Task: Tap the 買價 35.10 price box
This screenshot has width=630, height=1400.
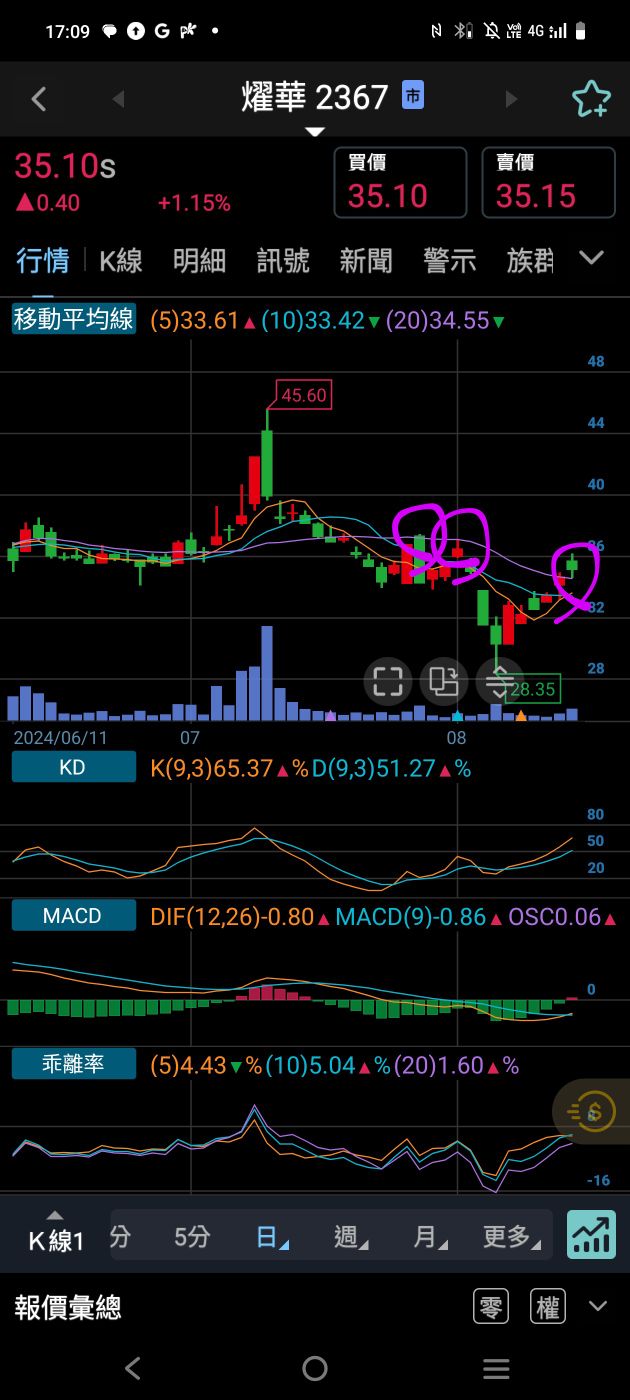Action: click(400, 182)
